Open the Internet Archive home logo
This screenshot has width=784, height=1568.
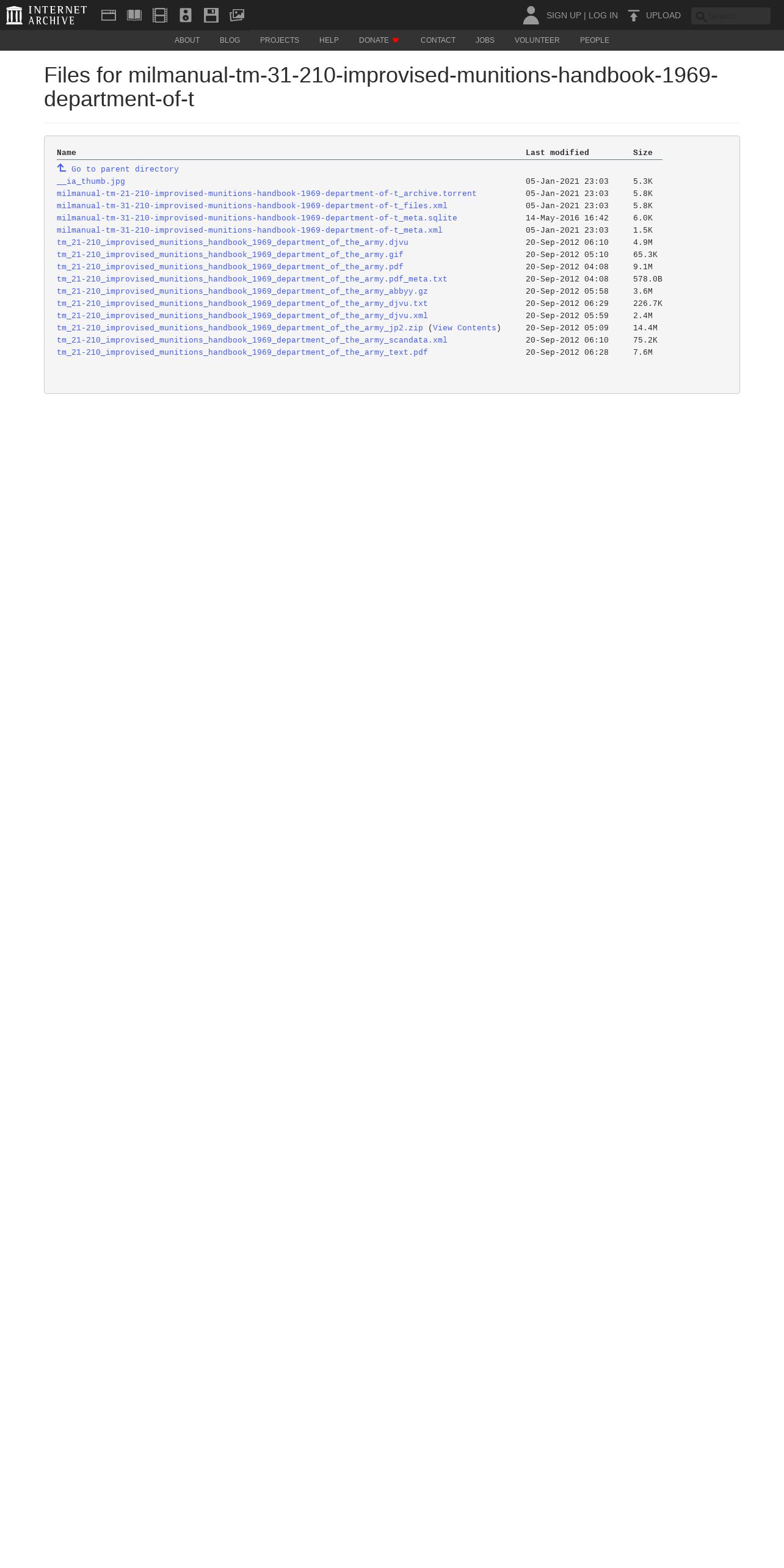tap(47, 15)
